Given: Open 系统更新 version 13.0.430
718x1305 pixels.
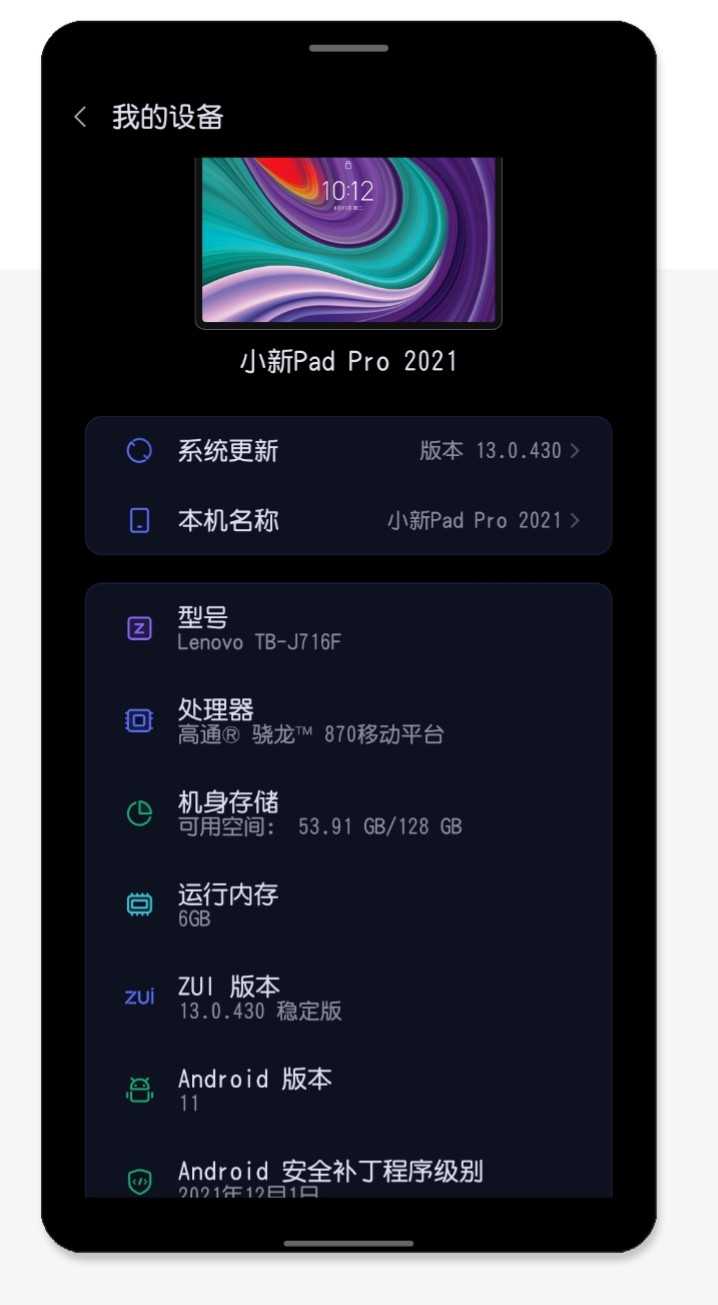Looking at the screenshot, I should coord(348,451).
